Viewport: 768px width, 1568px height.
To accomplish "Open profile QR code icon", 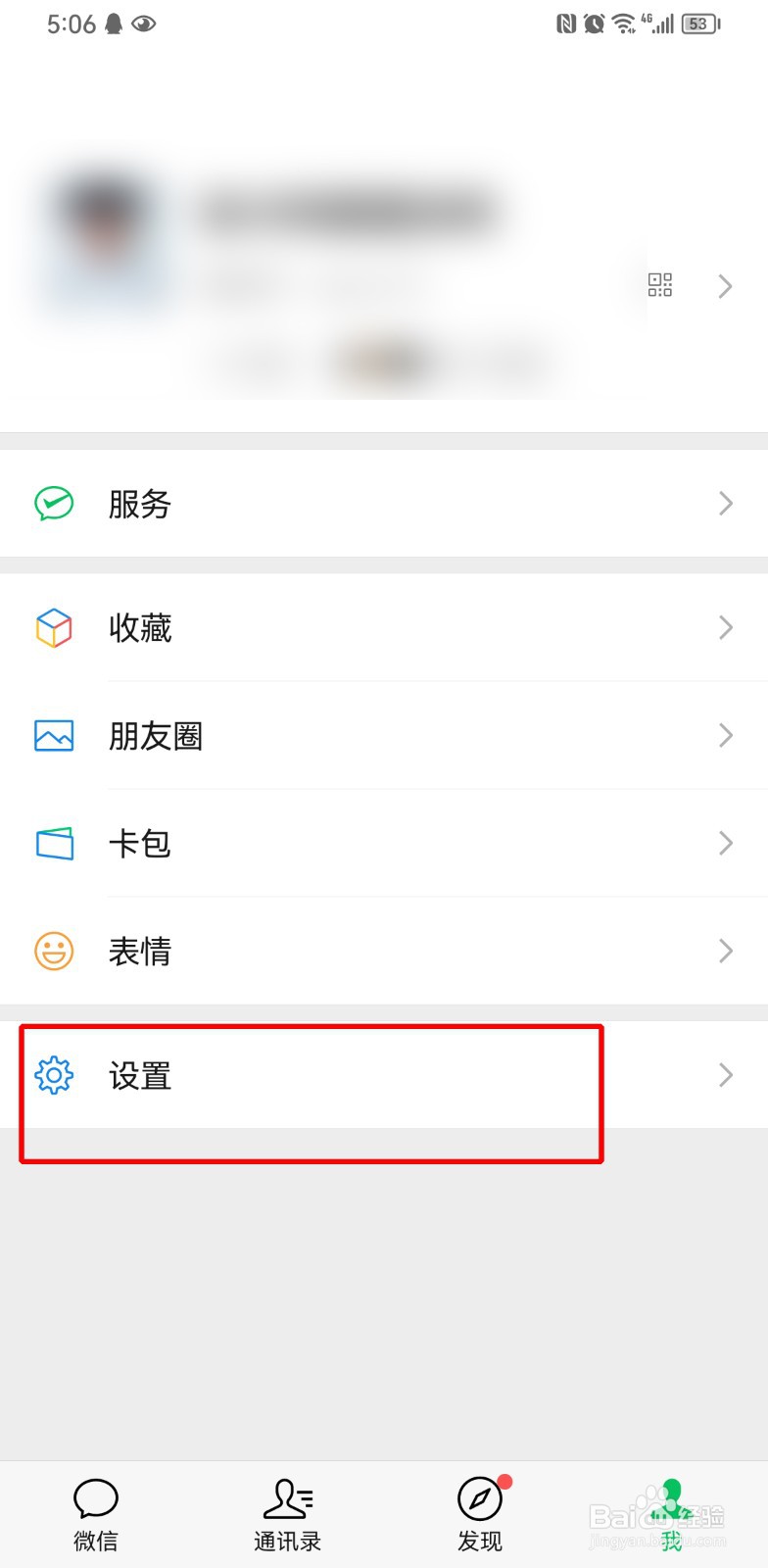I will click(660, 285).
